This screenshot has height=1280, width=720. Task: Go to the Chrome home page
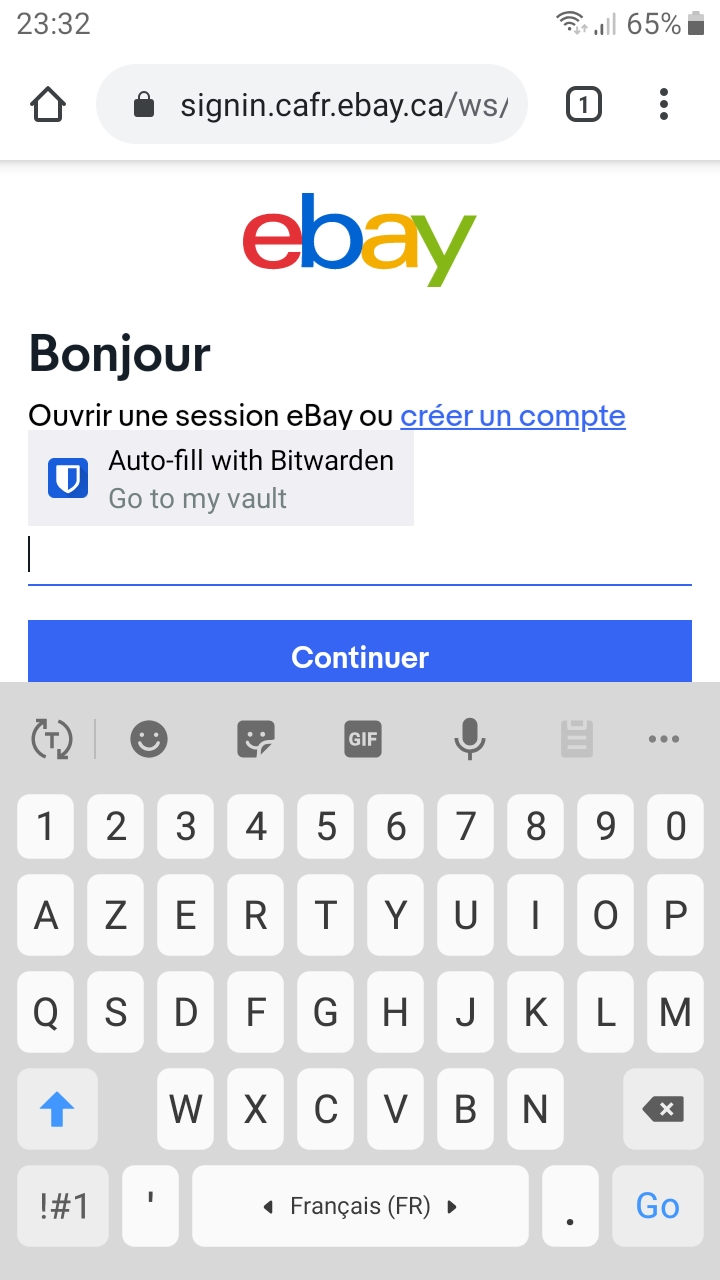pos(48,104)
